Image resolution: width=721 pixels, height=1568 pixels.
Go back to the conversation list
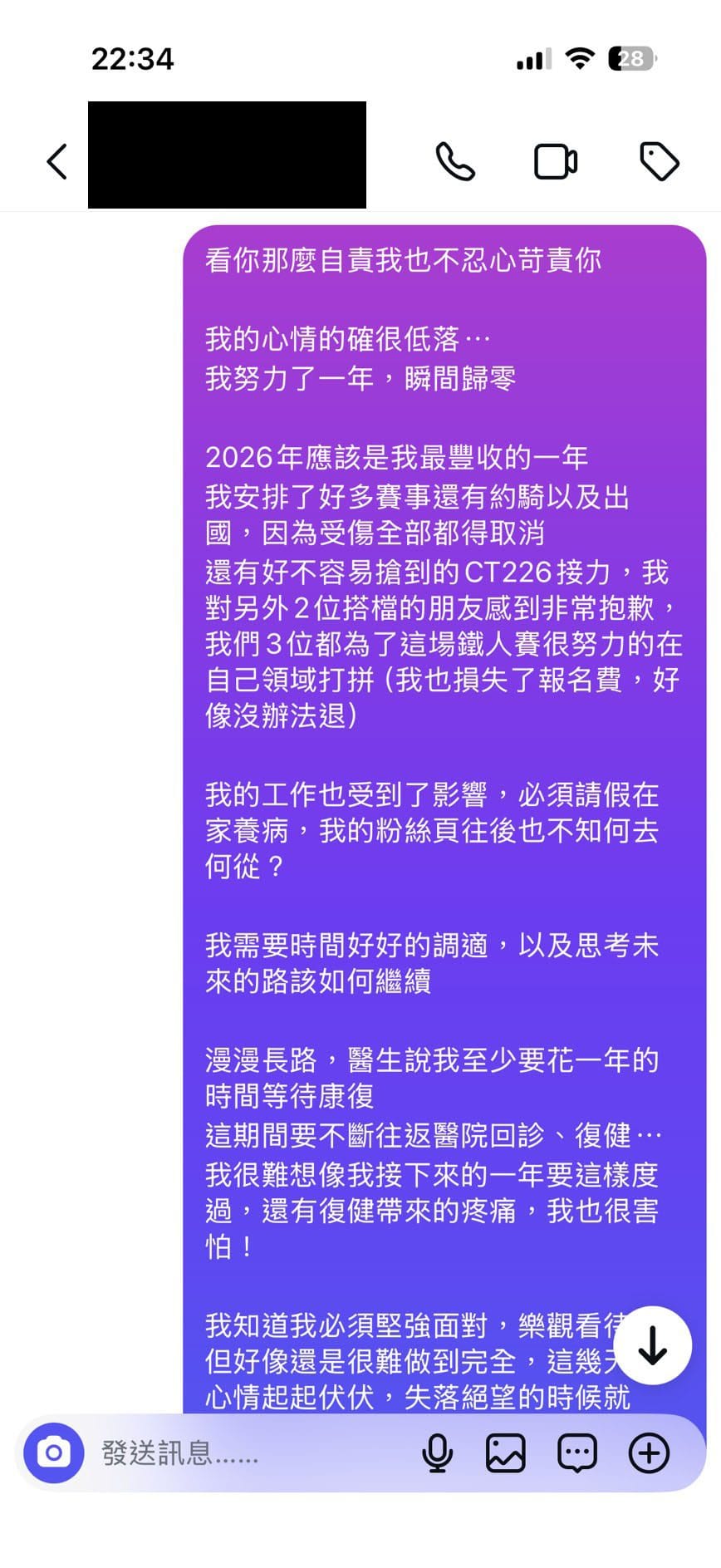tap(56, 161)
